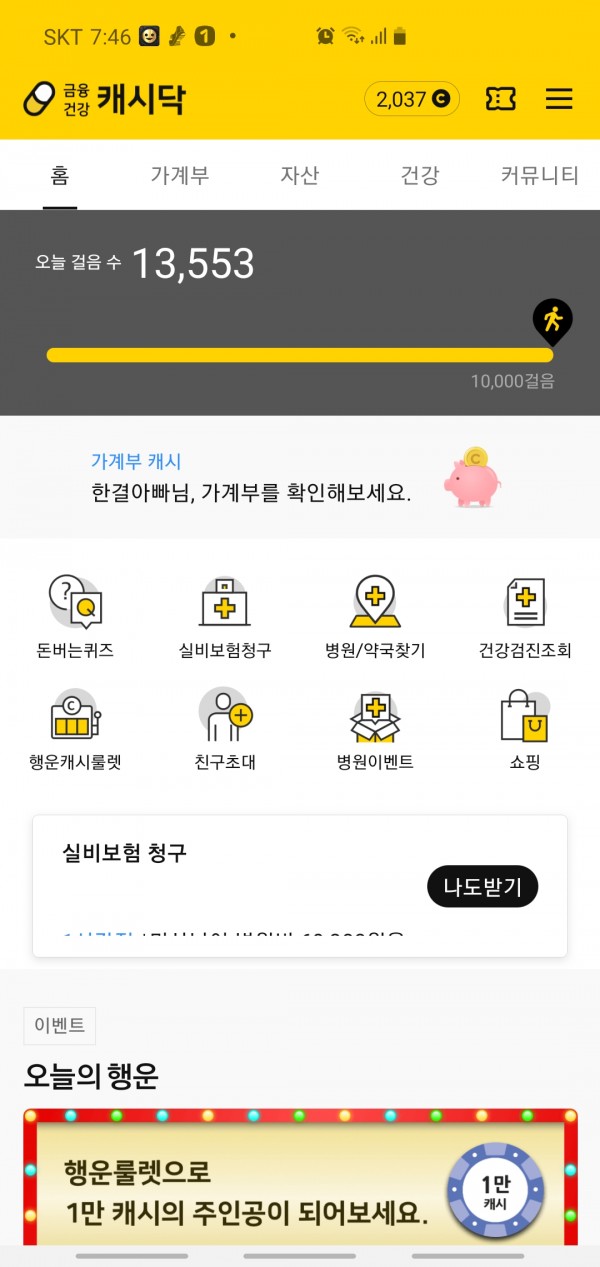Tap the 2,037 cash balance chip

tap(411, 99)
